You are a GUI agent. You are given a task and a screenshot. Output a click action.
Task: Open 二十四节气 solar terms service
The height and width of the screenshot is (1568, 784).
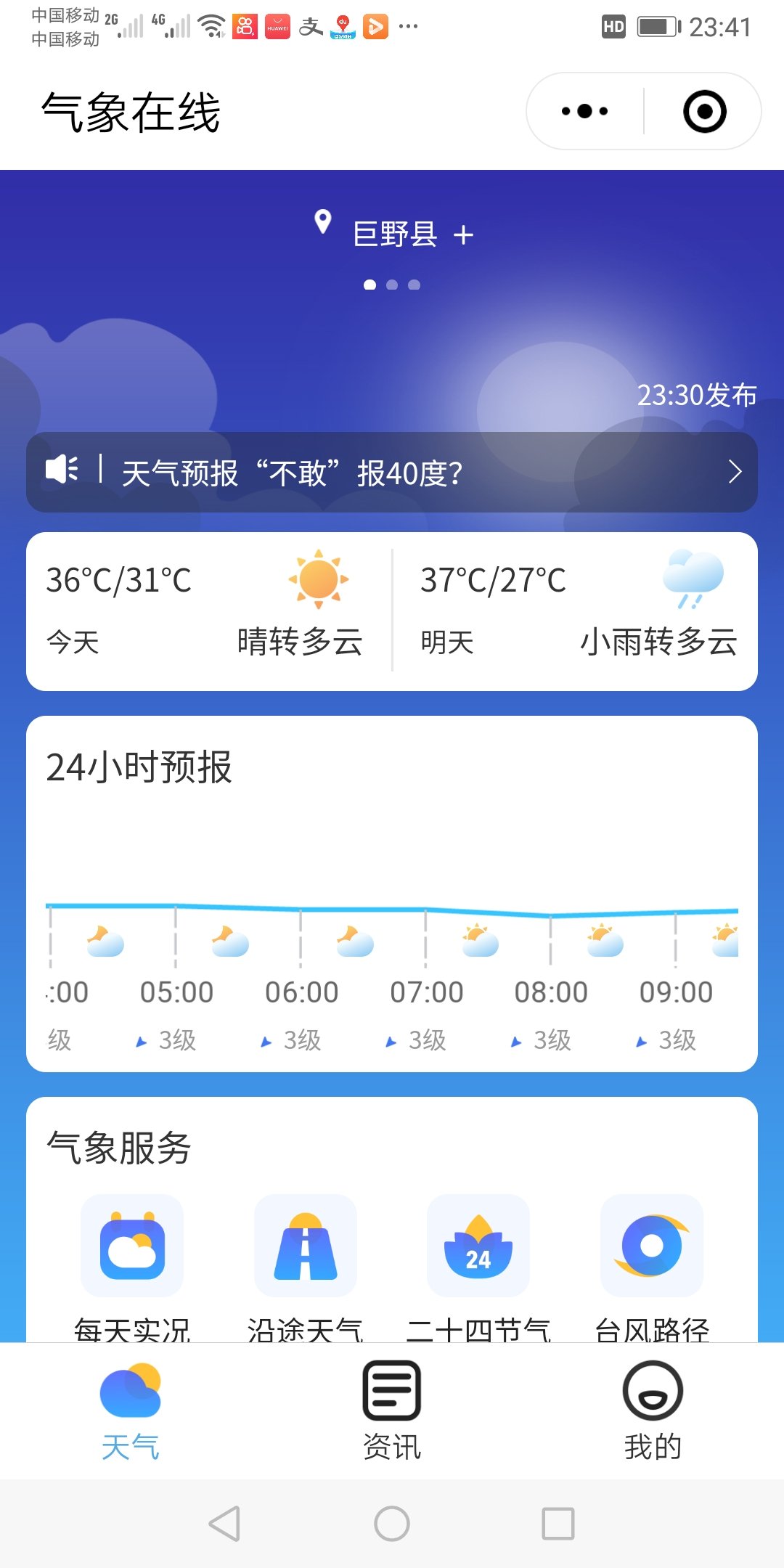(x=478, y=1263)
